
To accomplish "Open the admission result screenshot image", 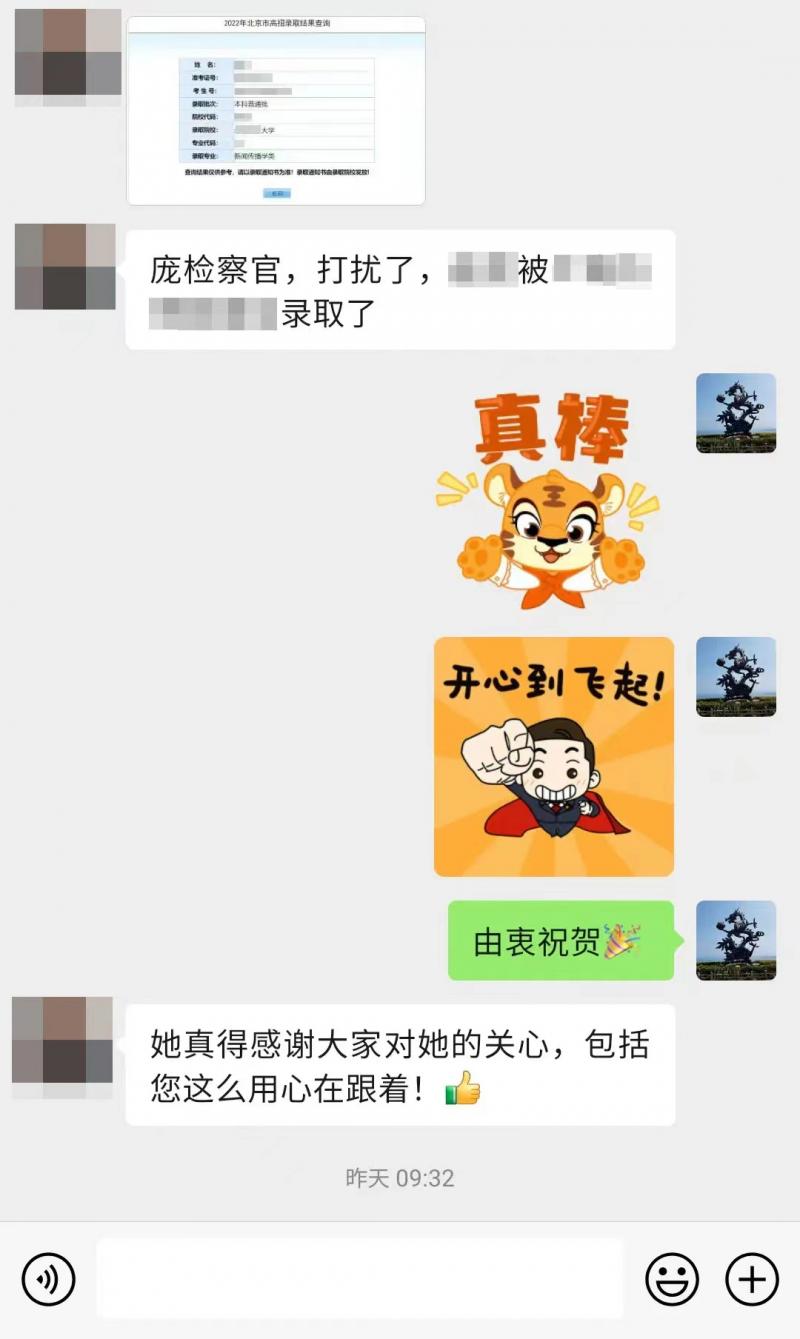I will click(276, 111).
